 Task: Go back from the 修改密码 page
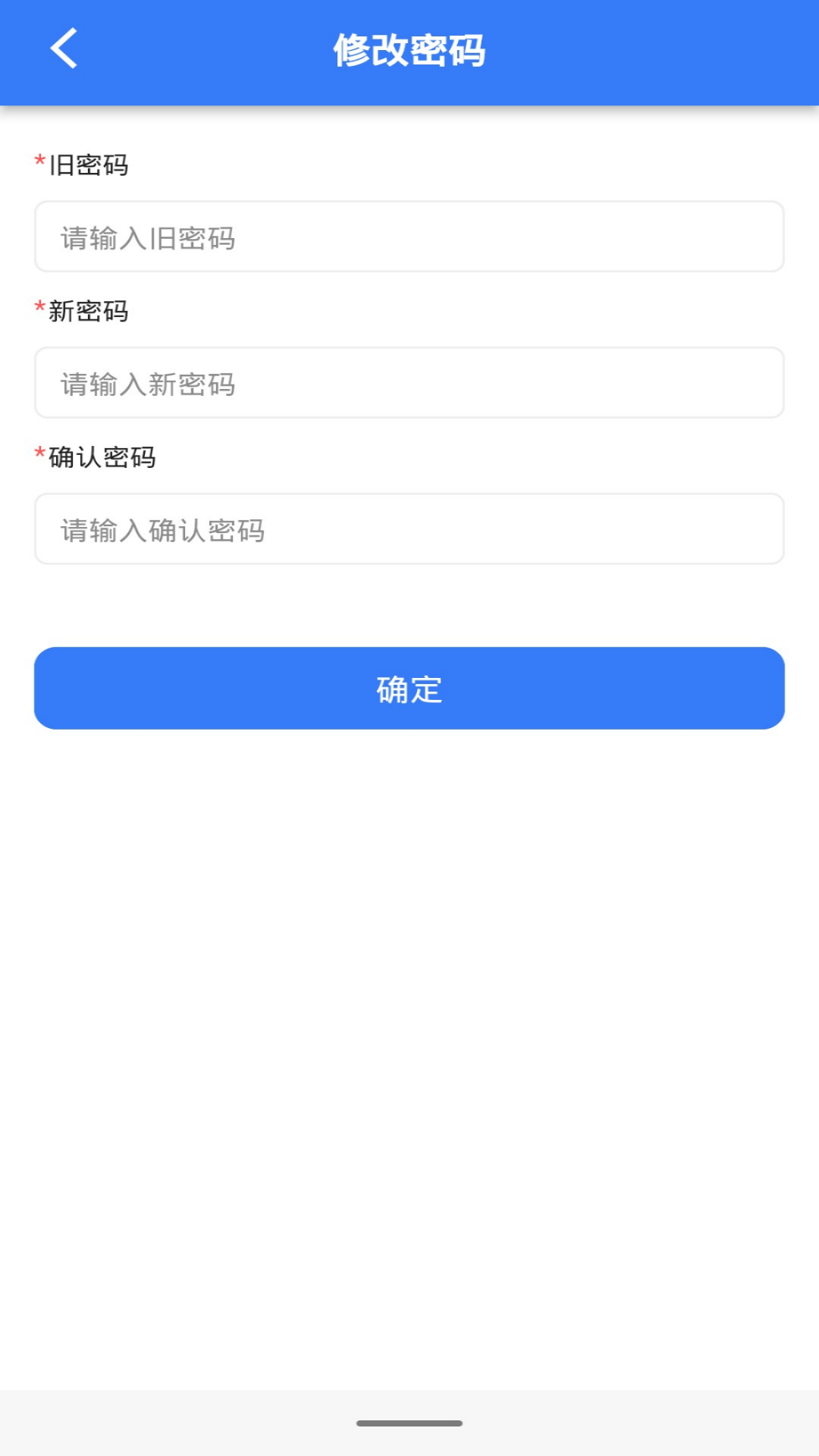pos(64,49)
